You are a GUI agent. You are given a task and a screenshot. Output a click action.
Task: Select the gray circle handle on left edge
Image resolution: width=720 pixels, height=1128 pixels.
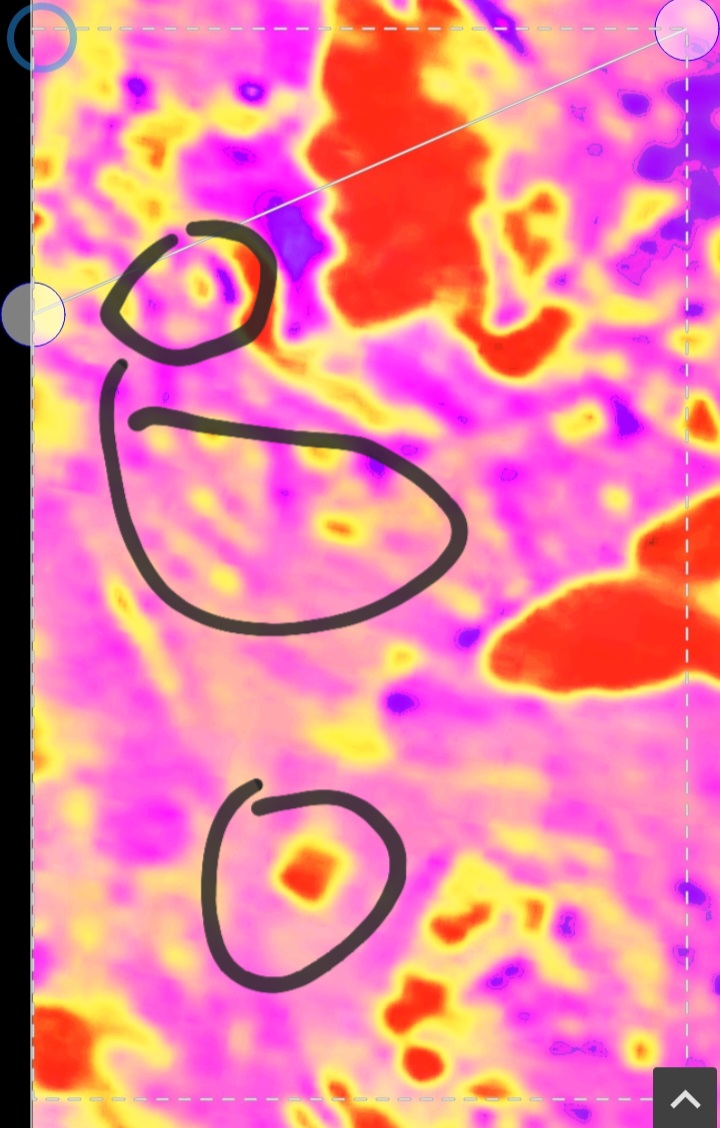(33, 314)
